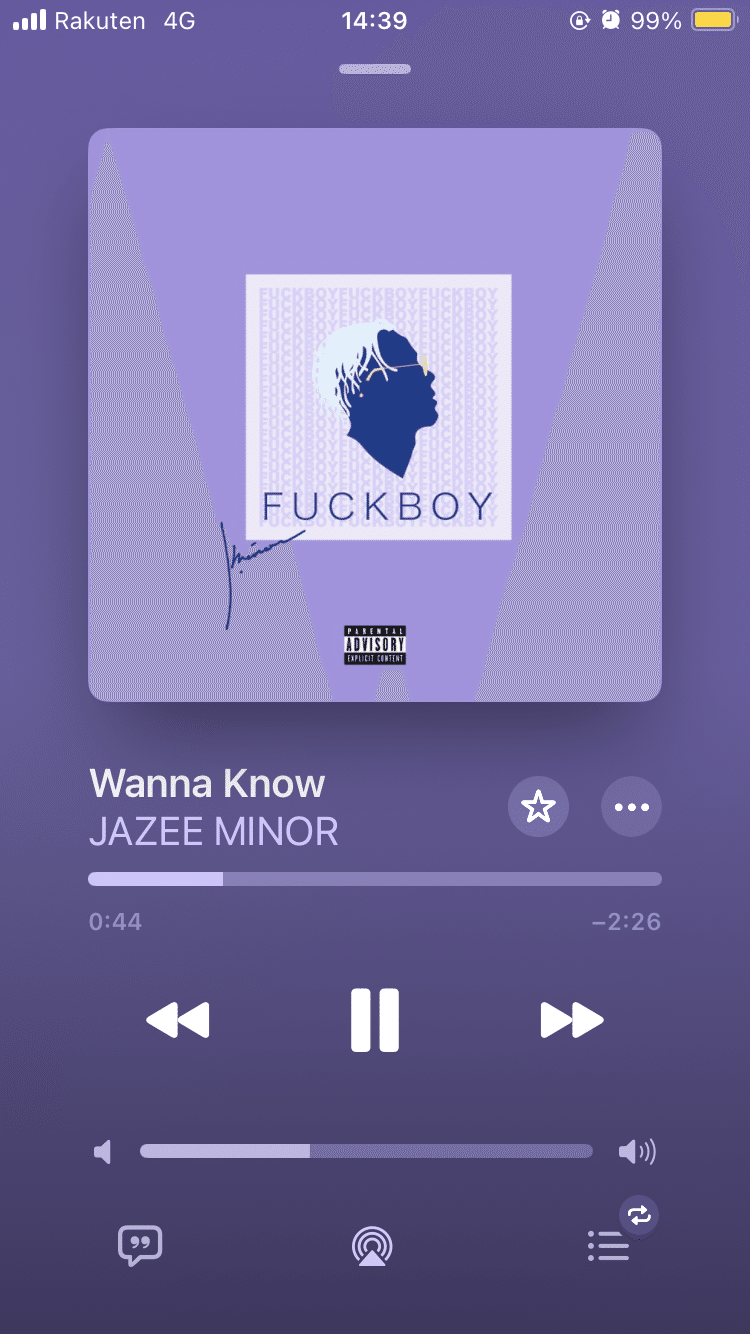The image size is (750, 1334).
Task: Skip to the next track
Action: 572,1020
